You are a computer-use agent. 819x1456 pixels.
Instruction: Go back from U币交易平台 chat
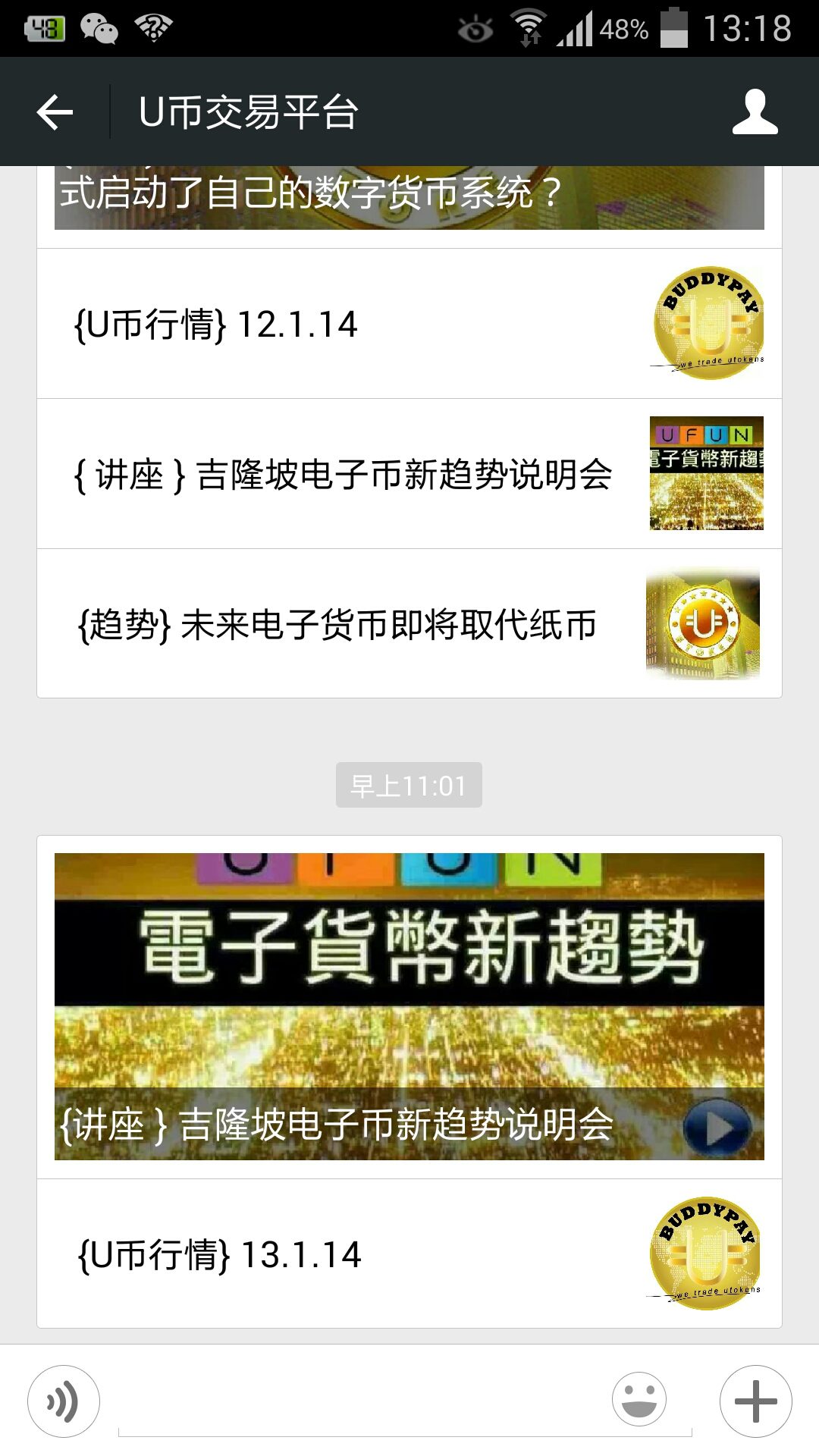click(x=55, y=112)
